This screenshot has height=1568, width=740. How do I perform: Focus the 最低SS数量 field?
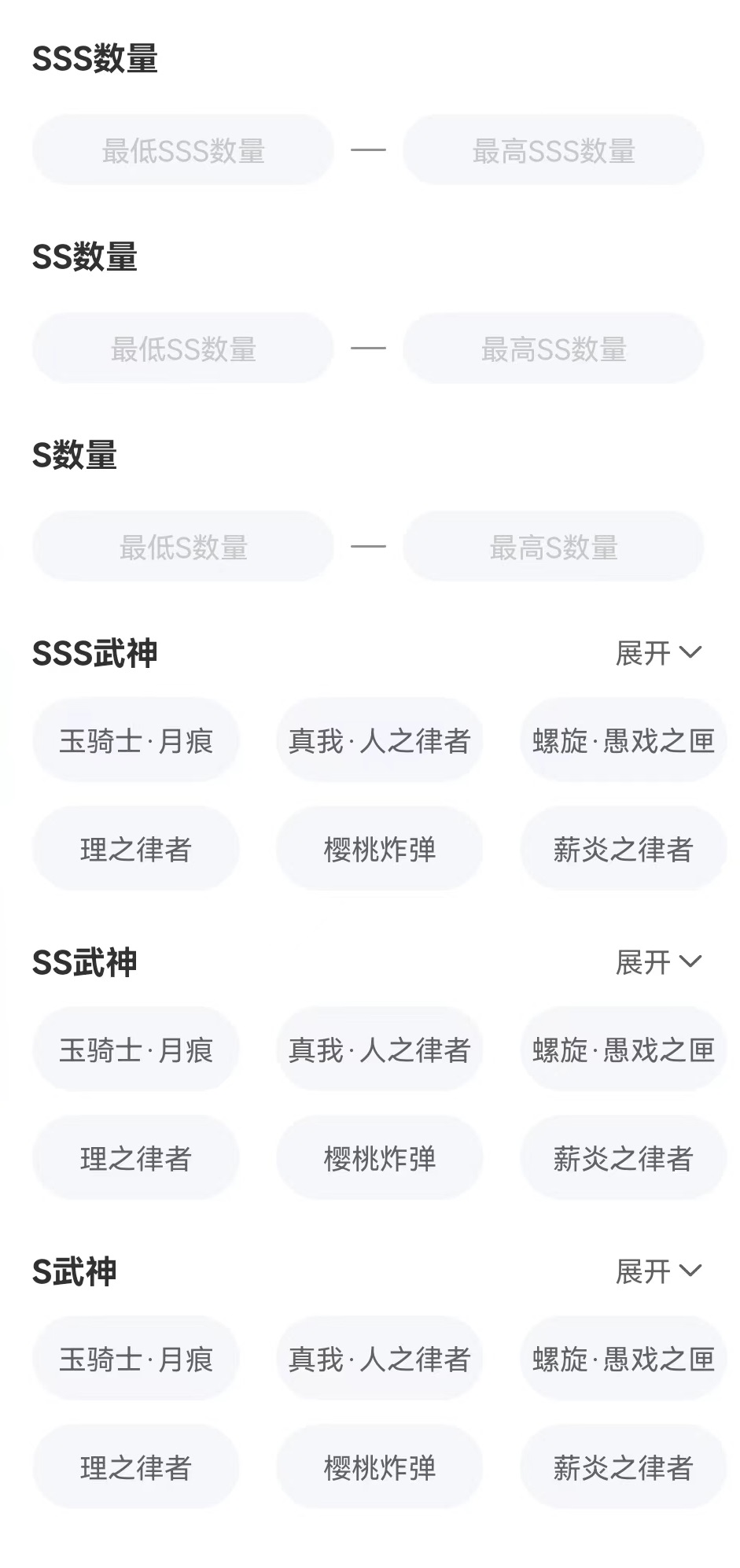[183, 349]
